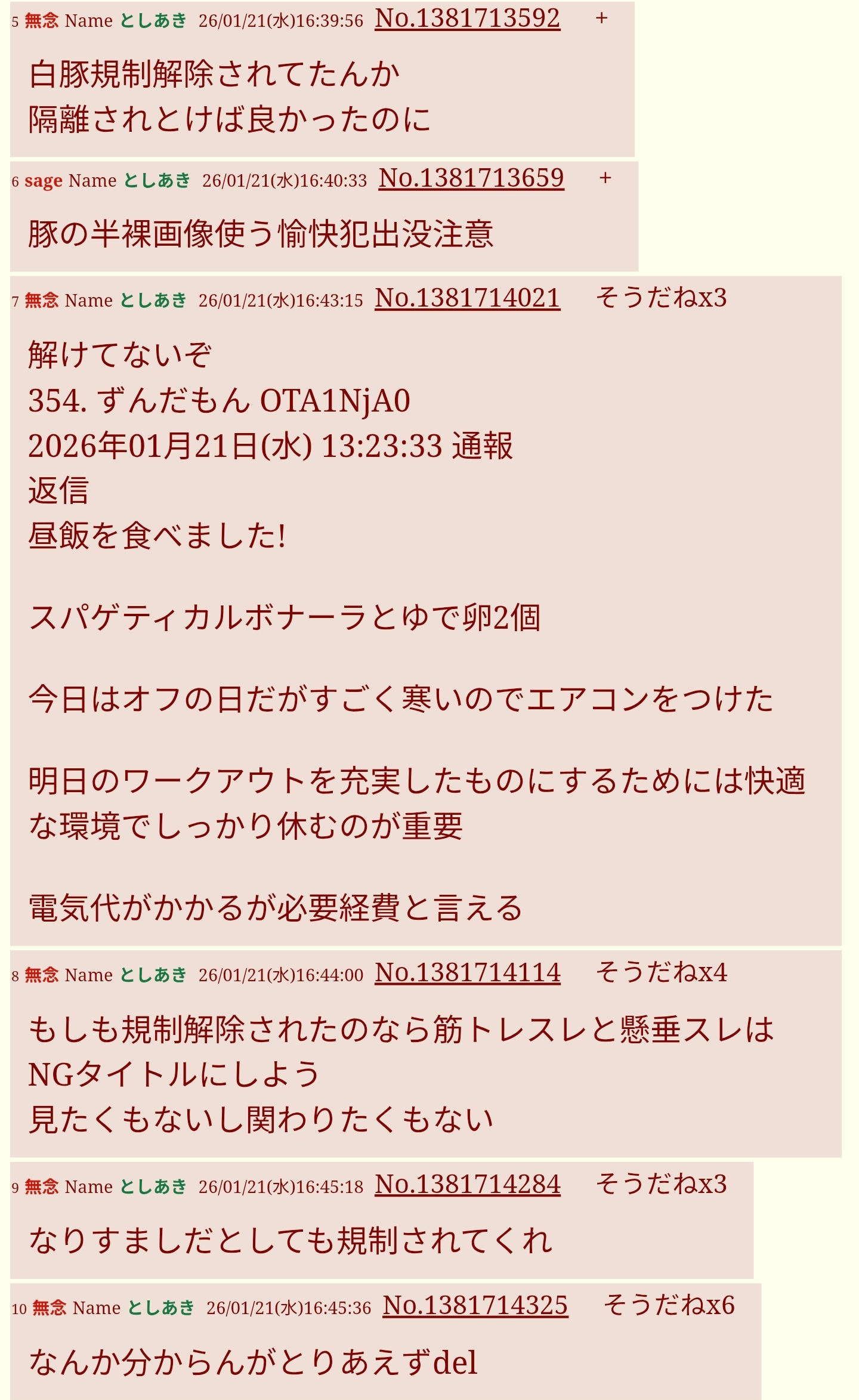Screen dimensions: 859x1400
Task: Open post number No.1381714021
Action: 467,298
